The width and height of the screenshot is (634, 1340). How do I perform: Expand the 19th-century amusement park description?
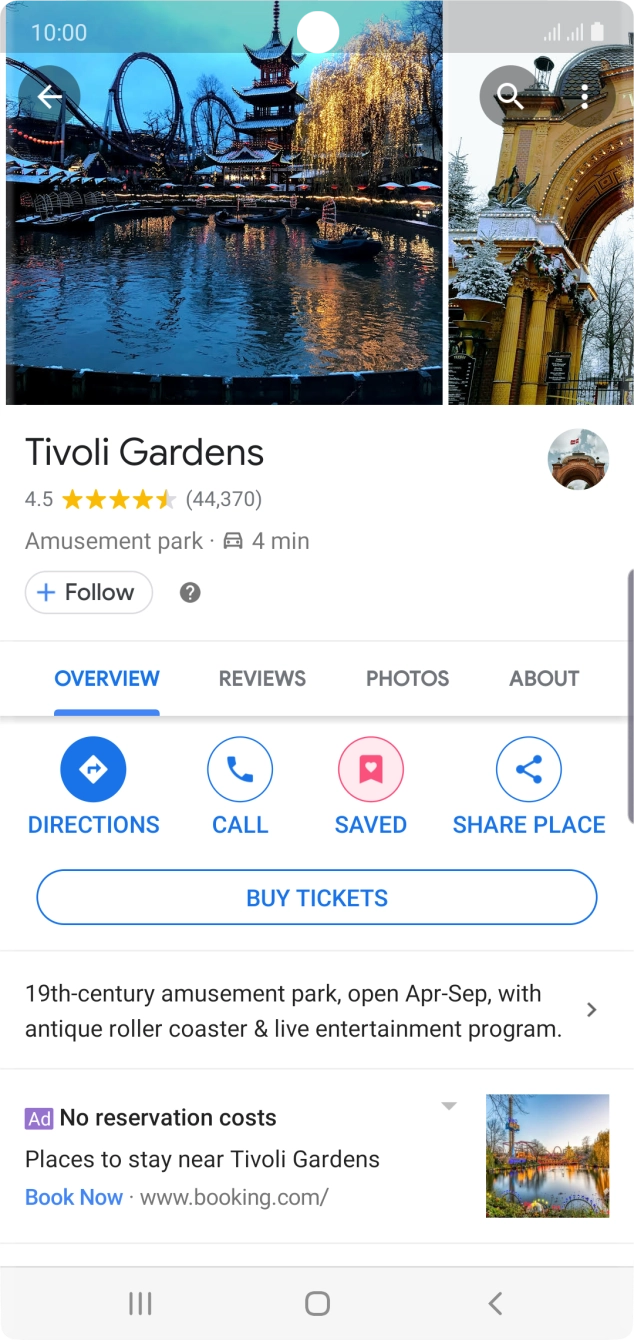591,1010
